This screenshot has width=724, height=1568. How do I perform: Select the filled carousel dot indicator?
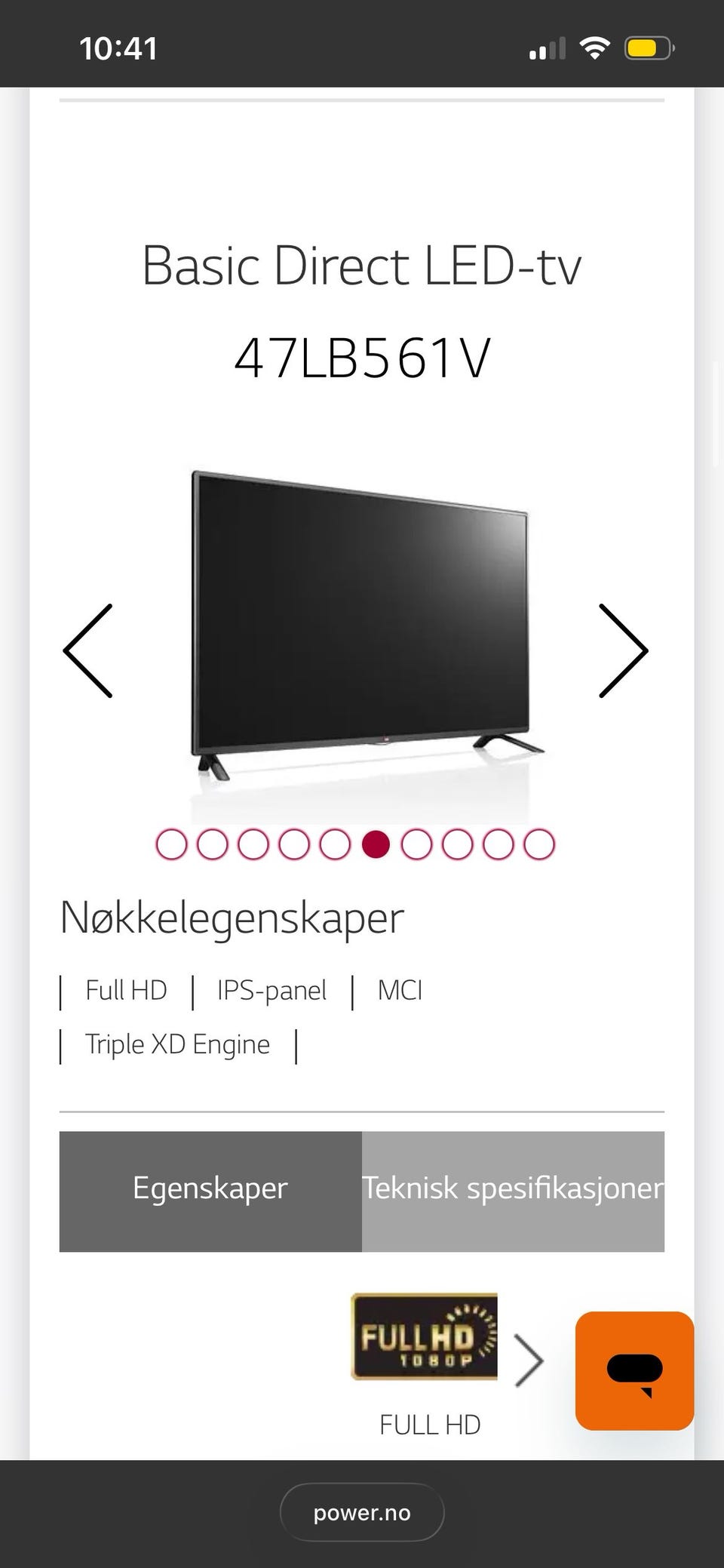(376, 844)
